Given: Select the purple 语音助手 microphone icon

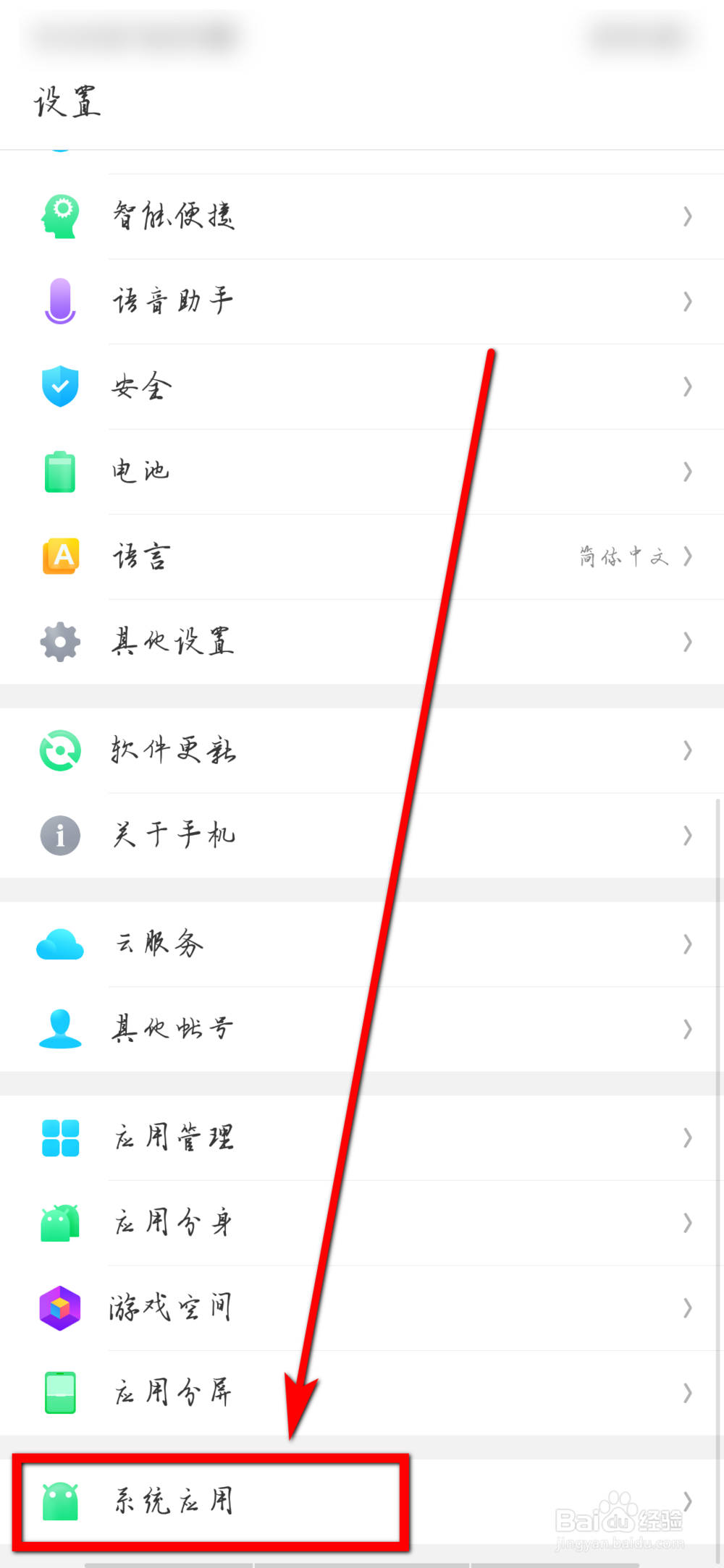Looking at the screenshot, I should [x=60, y=300].
